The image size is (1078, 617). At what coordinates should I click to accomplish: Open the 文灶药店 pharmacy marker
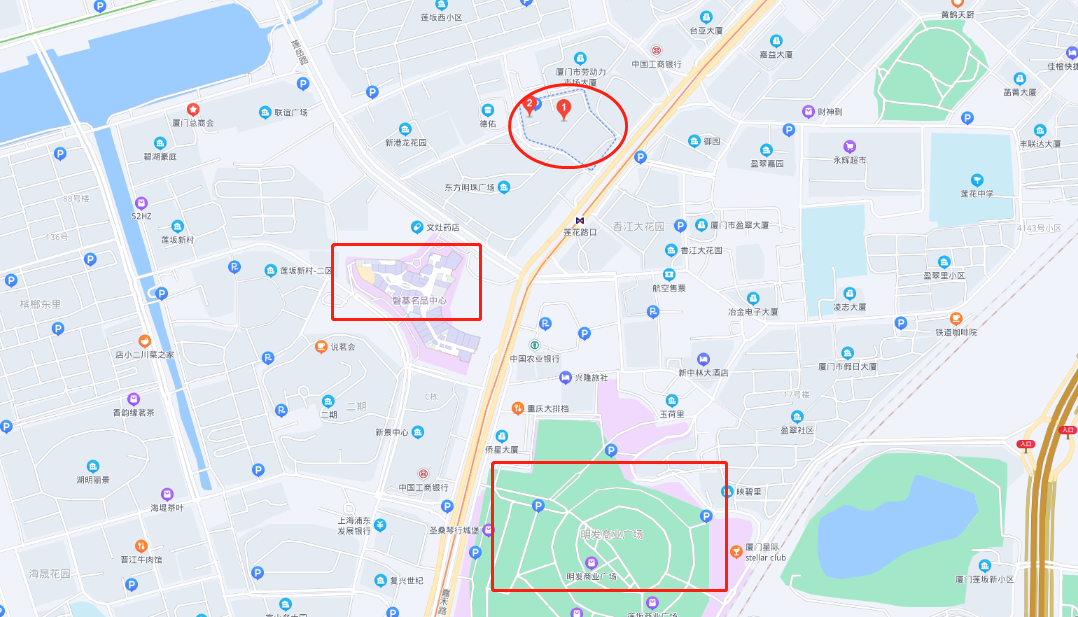(417, 227)
